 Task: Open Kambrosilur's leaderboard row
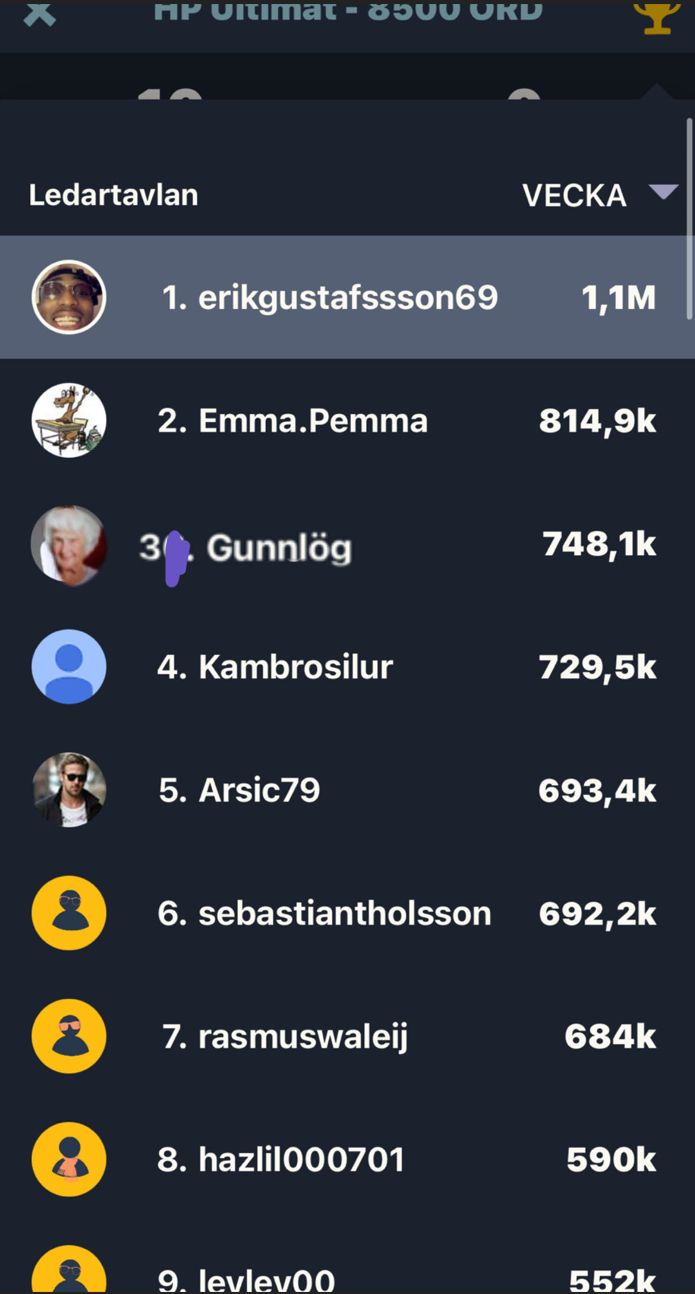click(347, 667)
